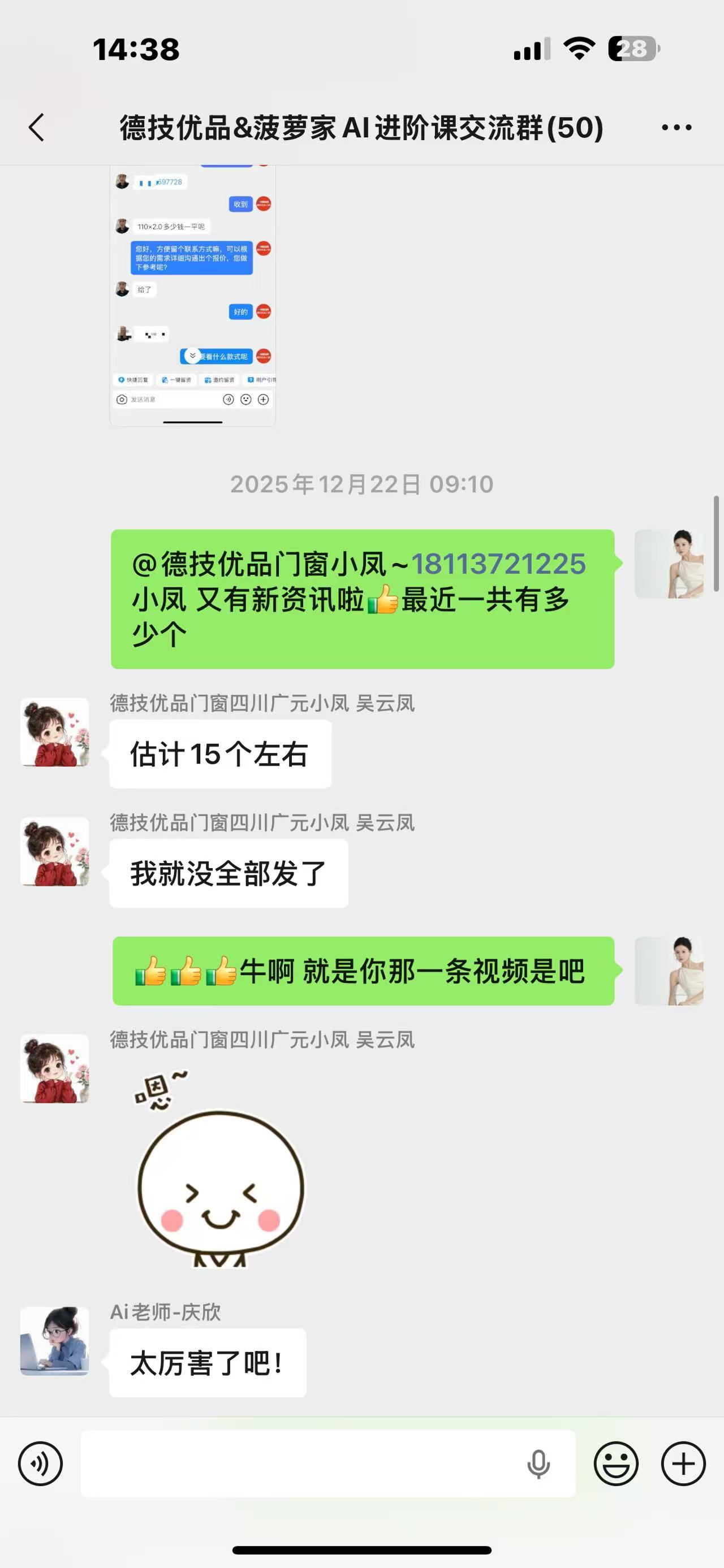
Task: Focus the message text field
Action: (x=299, y=1463)
